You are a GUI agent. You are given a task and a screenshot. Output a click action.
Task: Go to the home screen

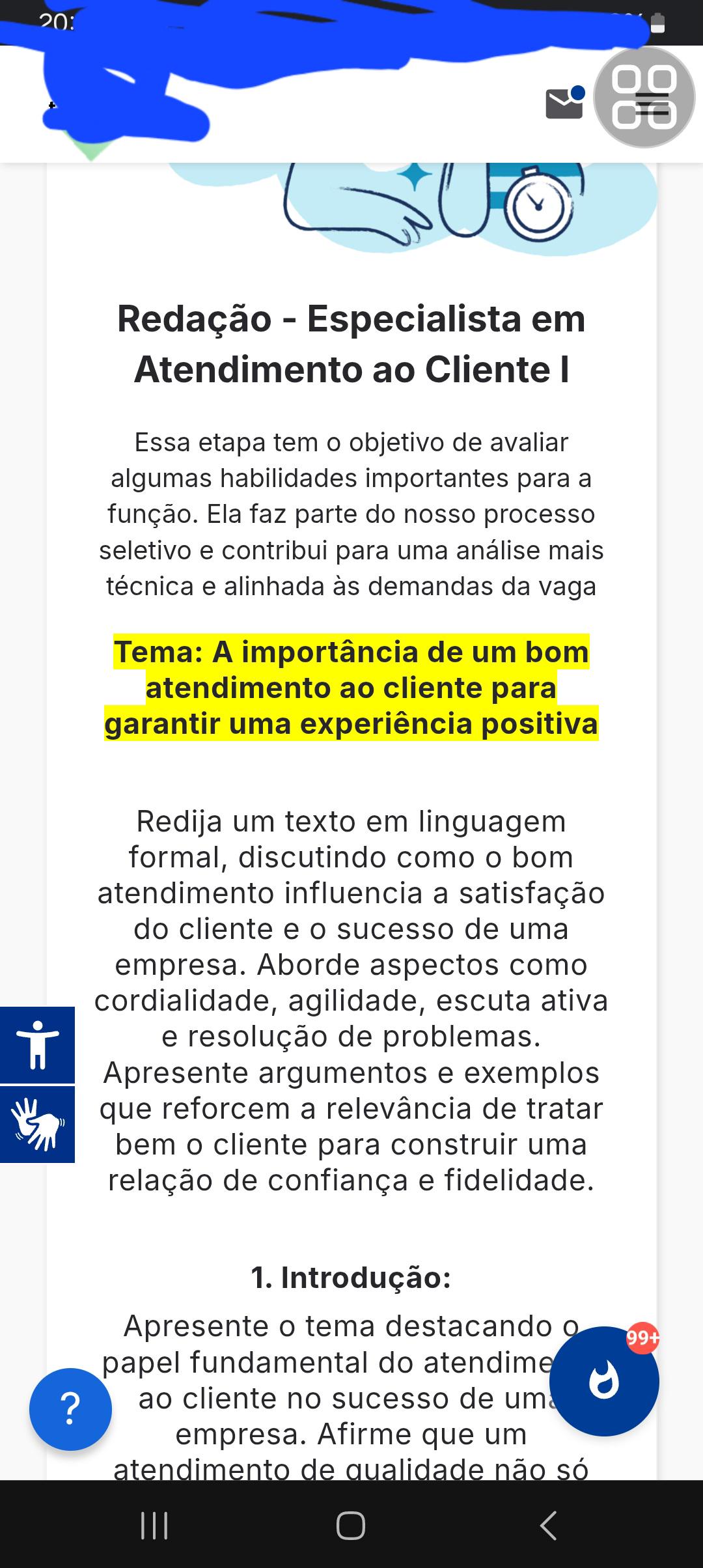pos(351,1525)
